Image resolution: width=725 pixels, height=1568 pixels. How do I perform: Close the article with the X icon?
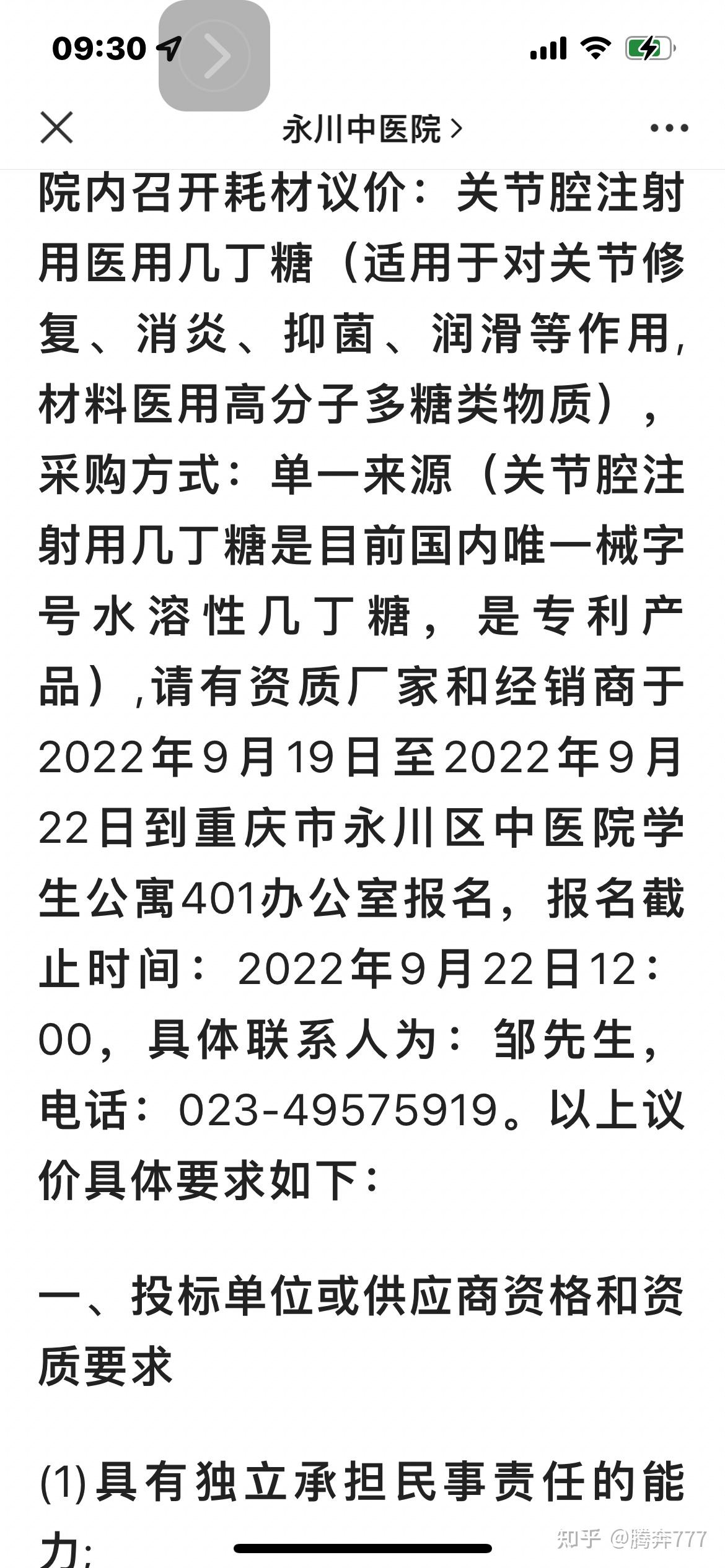(x=56, y=128)
